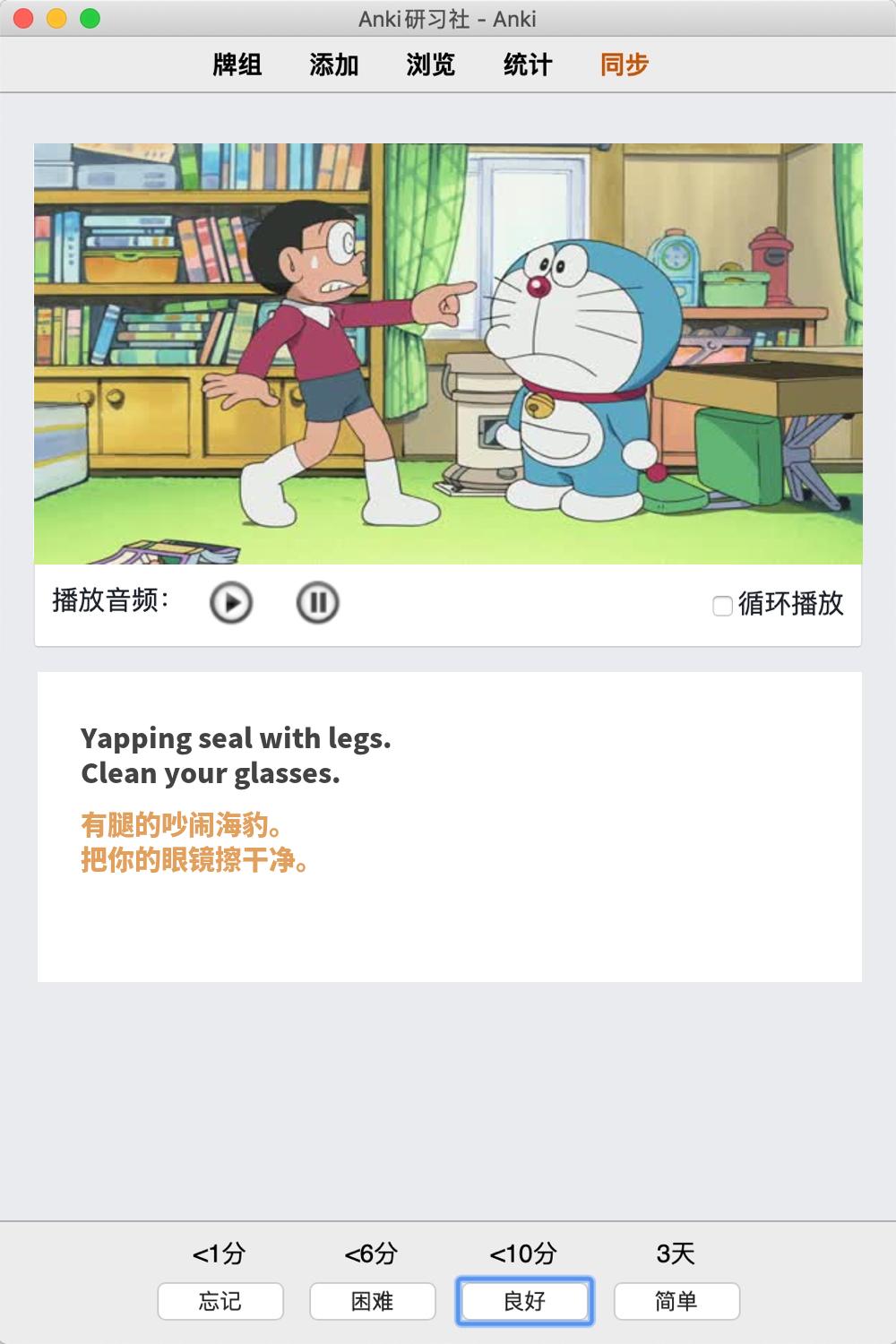The height and width of the screenshot is (1344, 896).
Task: Rate card as 困难
Action: 373,1301
